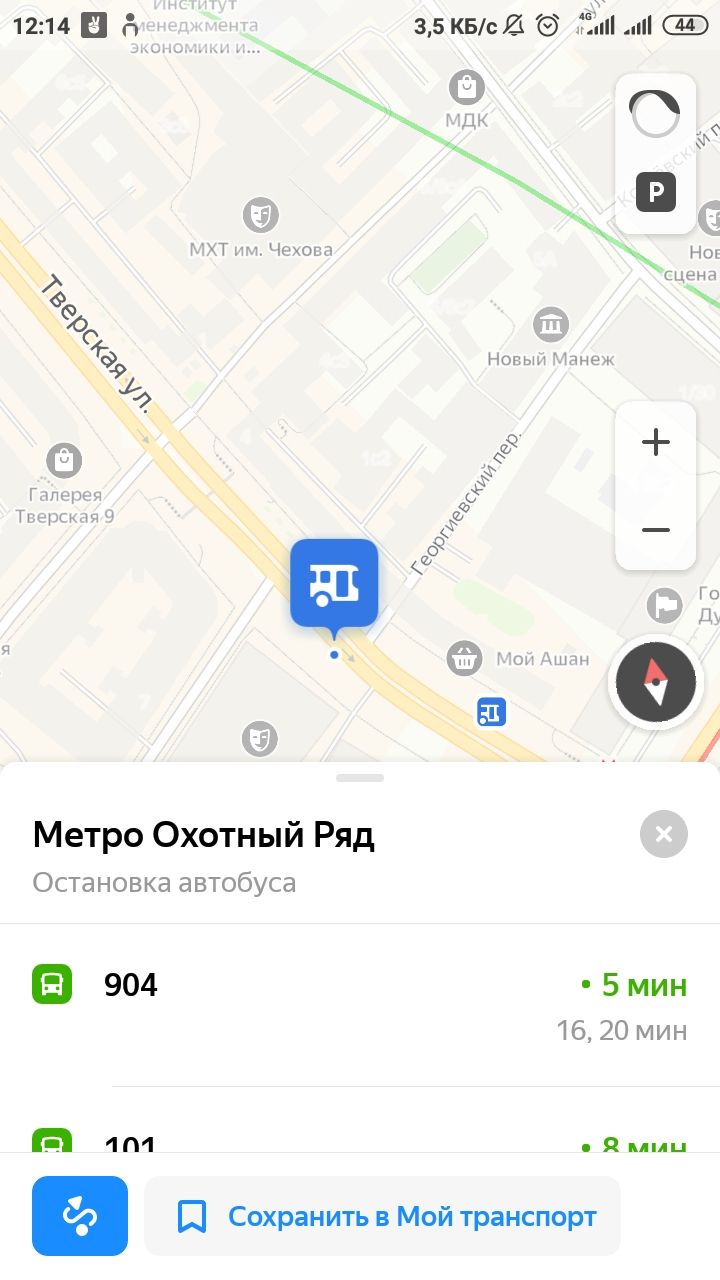Toggle the parking layer button
Viewport: 720px width, 1280px height.
(x=656, y=191)
